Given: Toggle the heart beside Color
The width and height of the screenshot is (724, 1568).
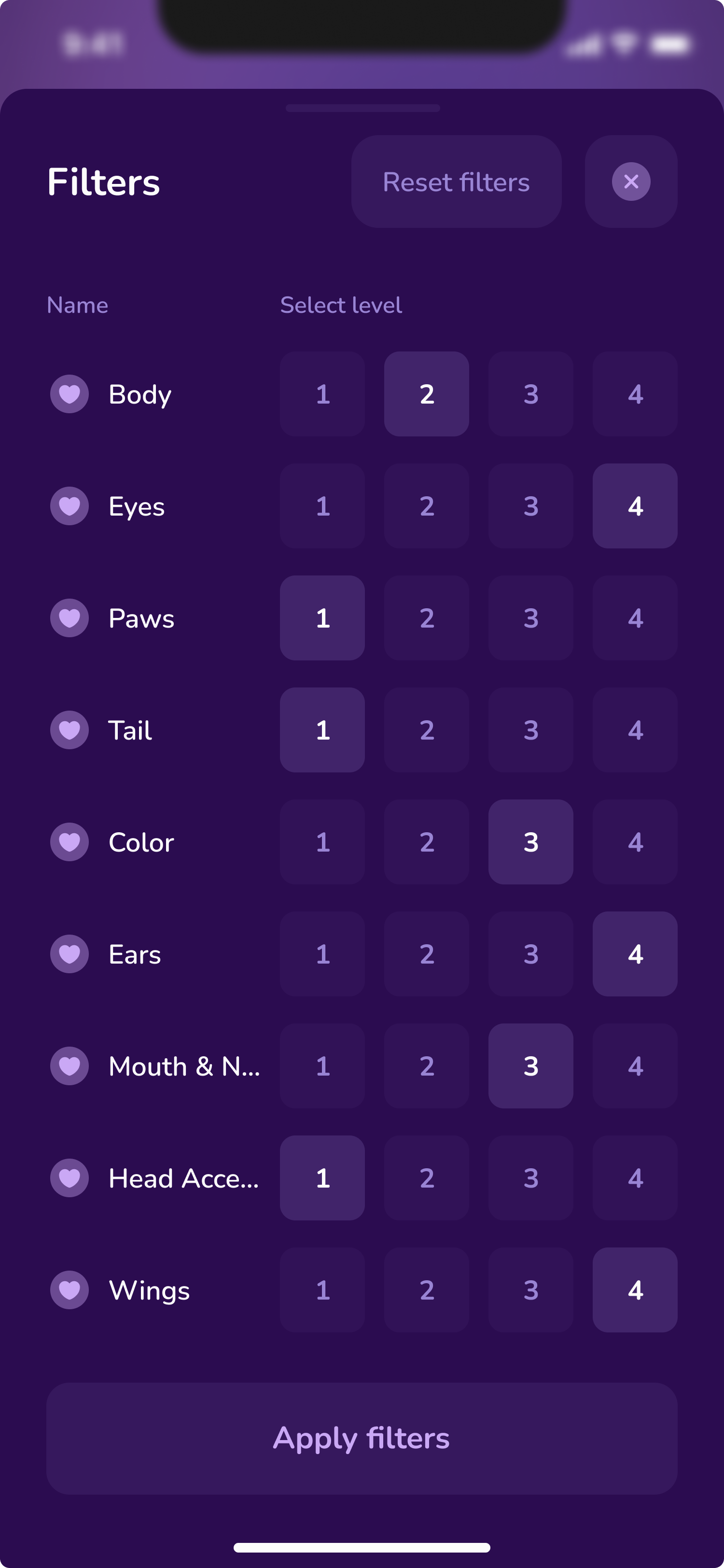Looking at the screenshot, I should tap(70, 842).
